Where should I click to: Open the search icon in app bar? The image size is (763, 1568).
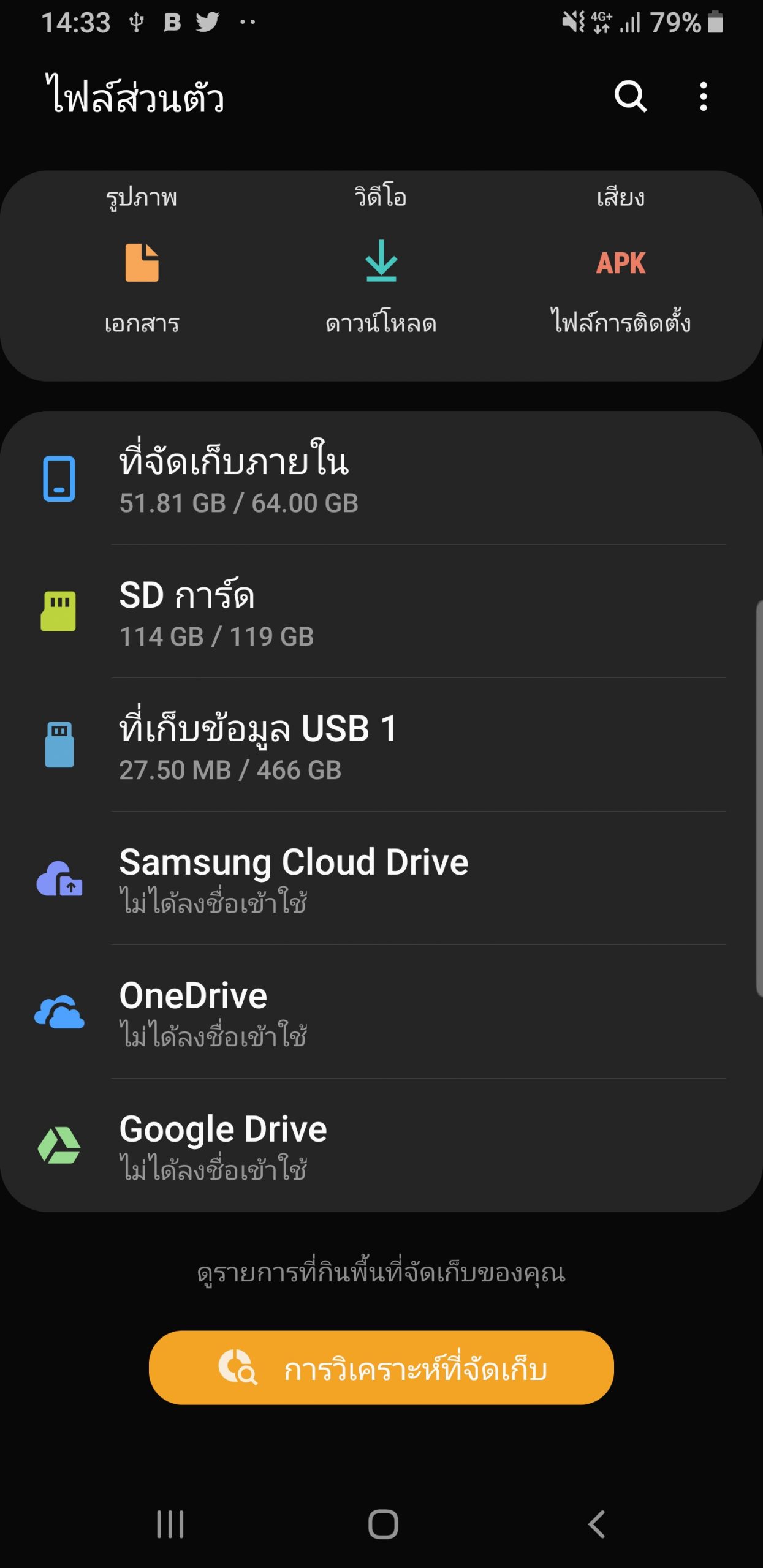pyautogui.click(x=631, y=96)
